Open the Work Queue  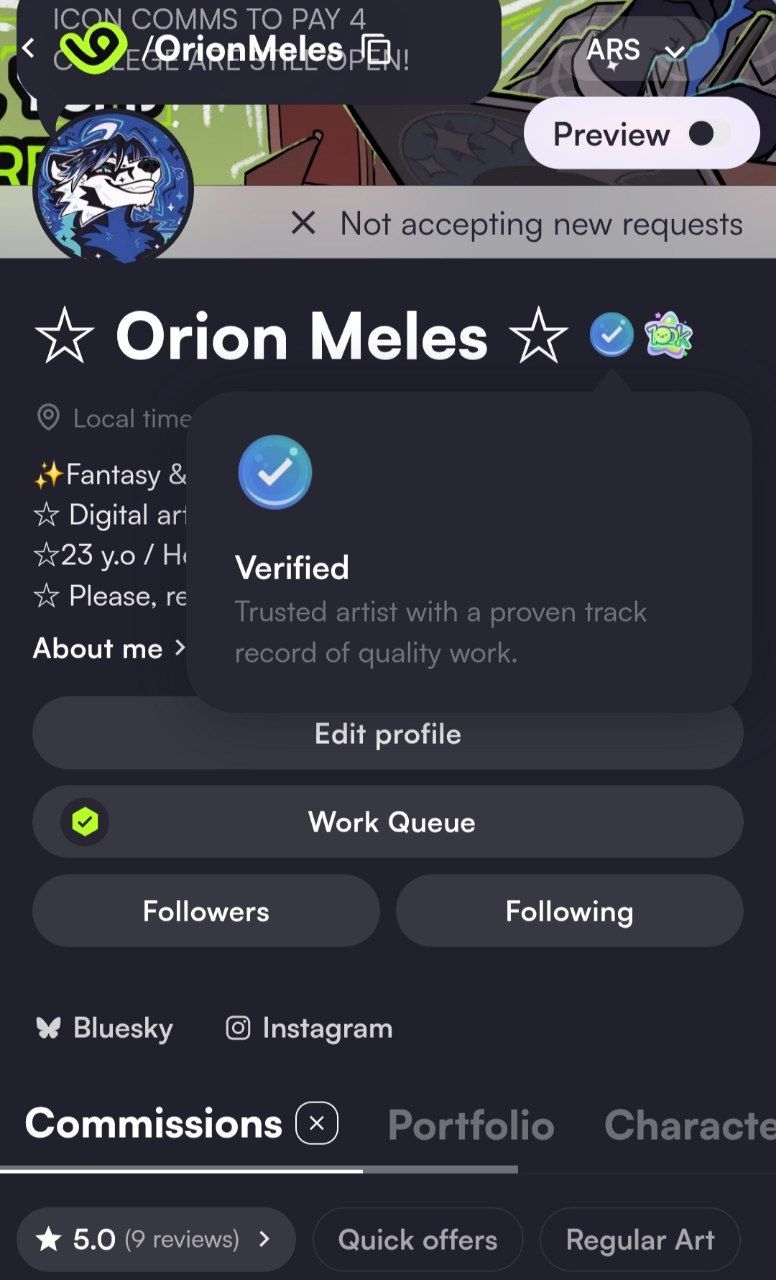pyautogui.click(x=387, y=822)
